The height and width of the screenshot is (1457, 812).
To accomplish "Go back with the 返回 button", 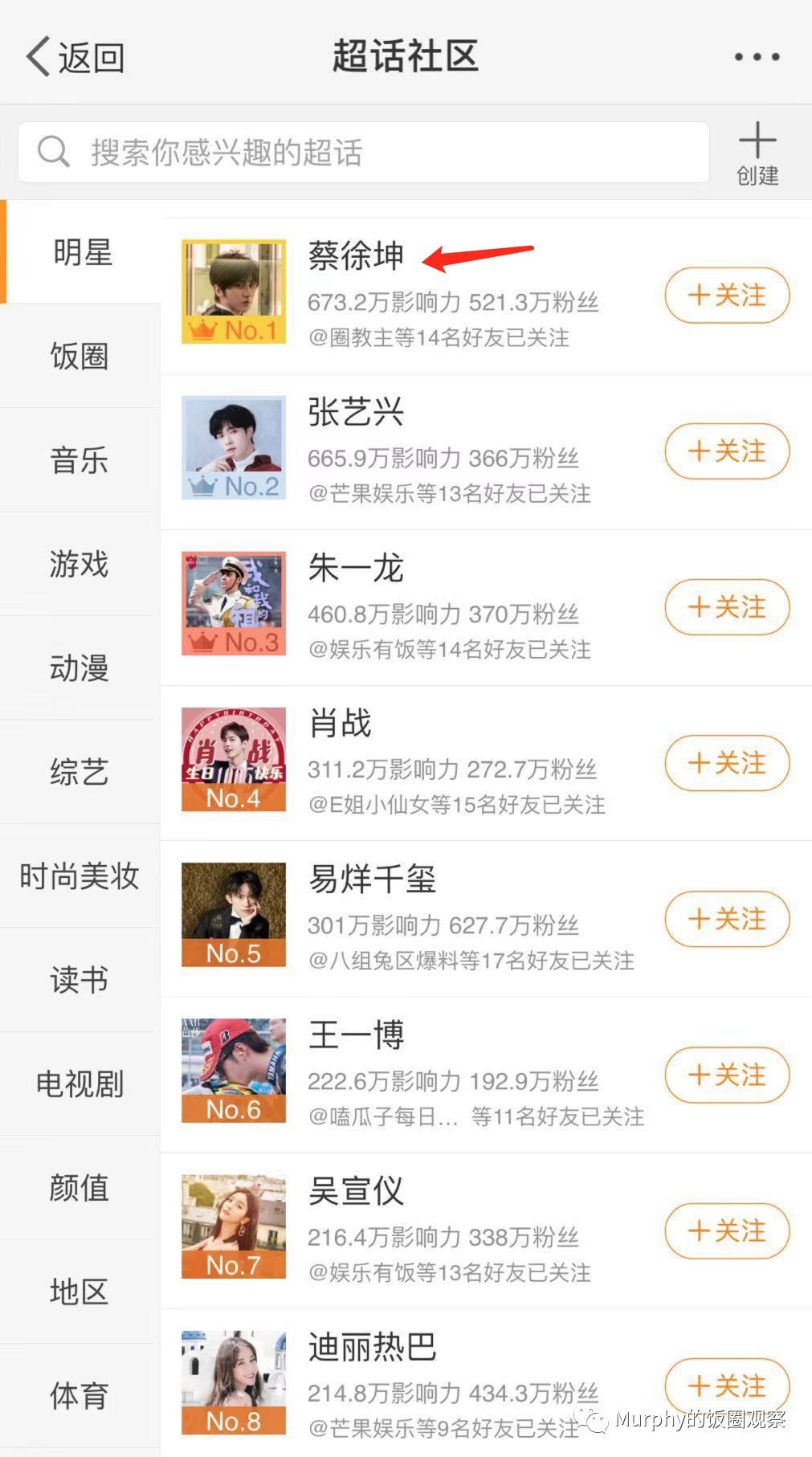I will (x=75, y=57).
